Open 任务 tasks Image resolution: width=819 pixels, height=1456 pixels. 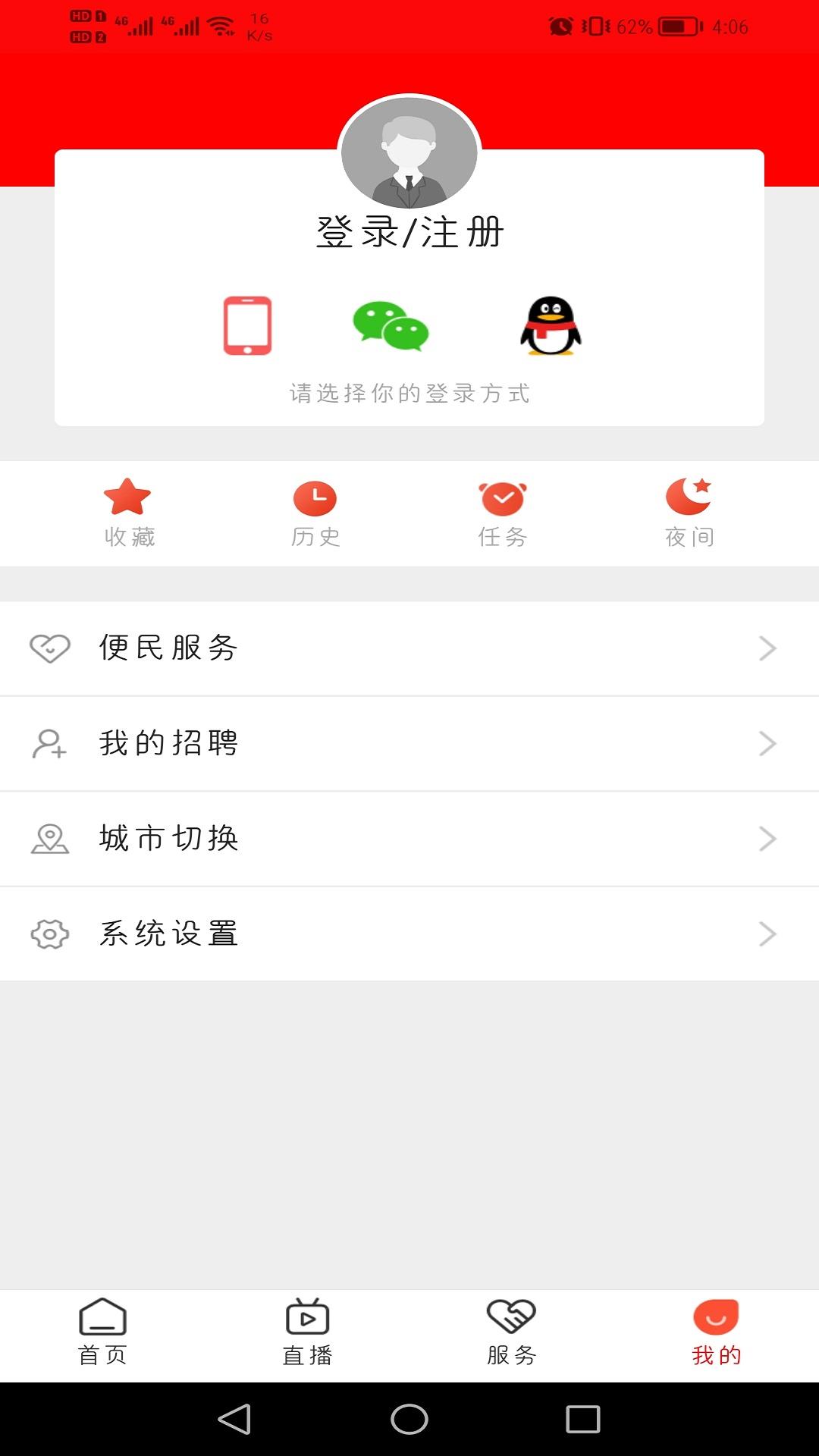[x=502, y=513]
